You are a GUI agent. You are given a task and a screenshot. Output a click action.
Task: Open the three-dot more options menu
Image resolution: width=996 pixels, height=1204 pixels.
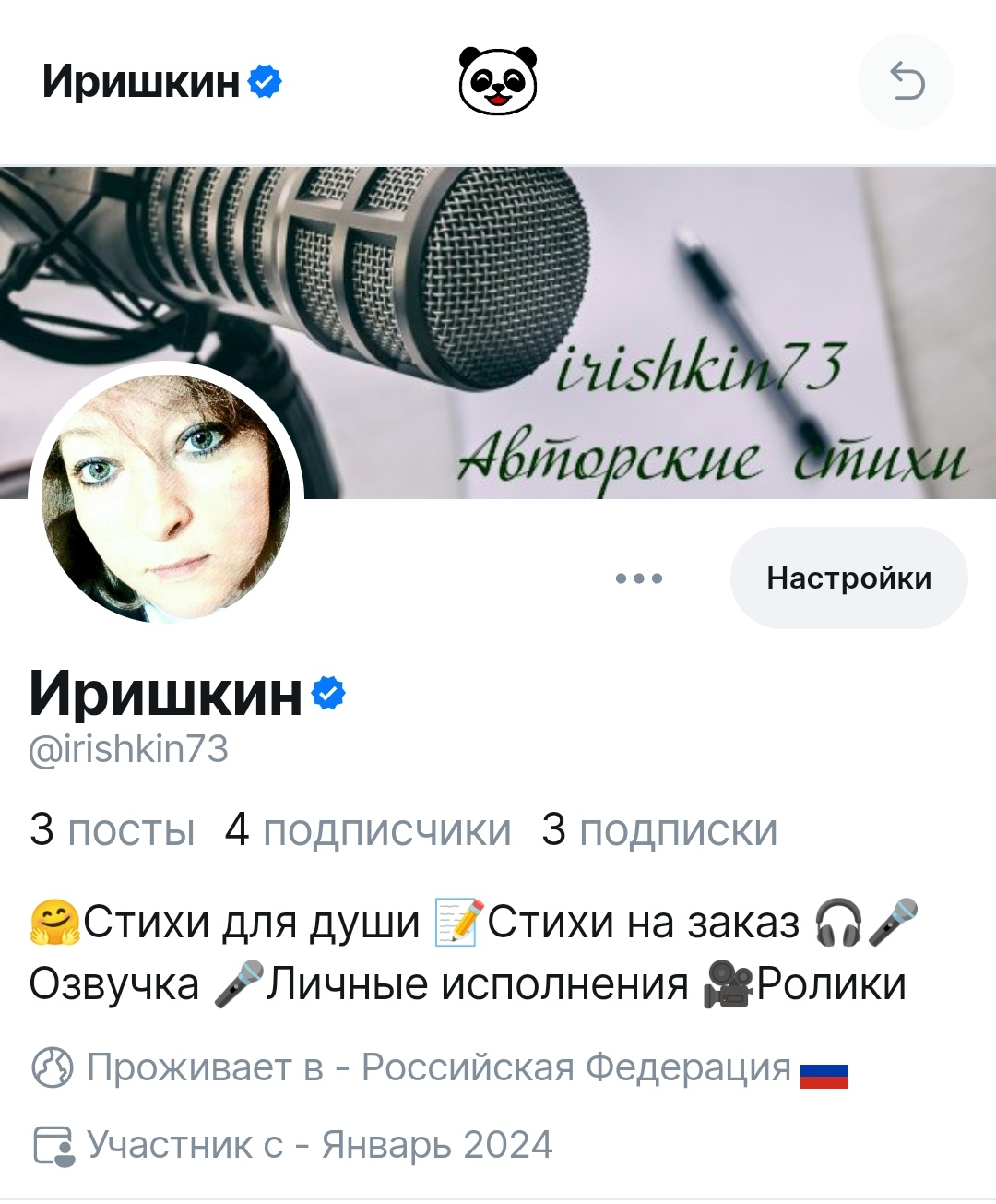point(639,579)
